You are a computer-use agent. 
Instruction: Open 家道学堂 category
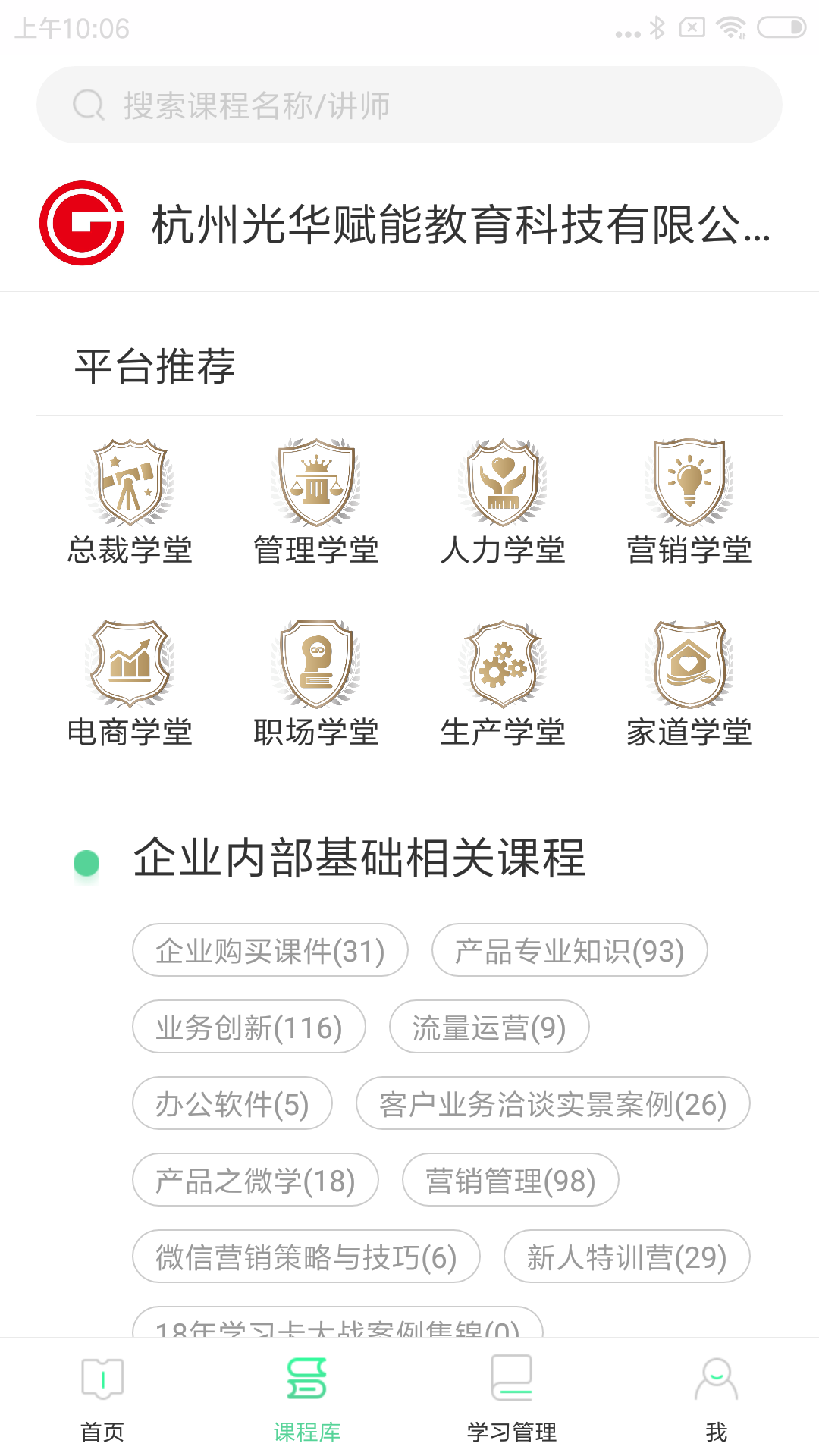click(x=689, y=684)
